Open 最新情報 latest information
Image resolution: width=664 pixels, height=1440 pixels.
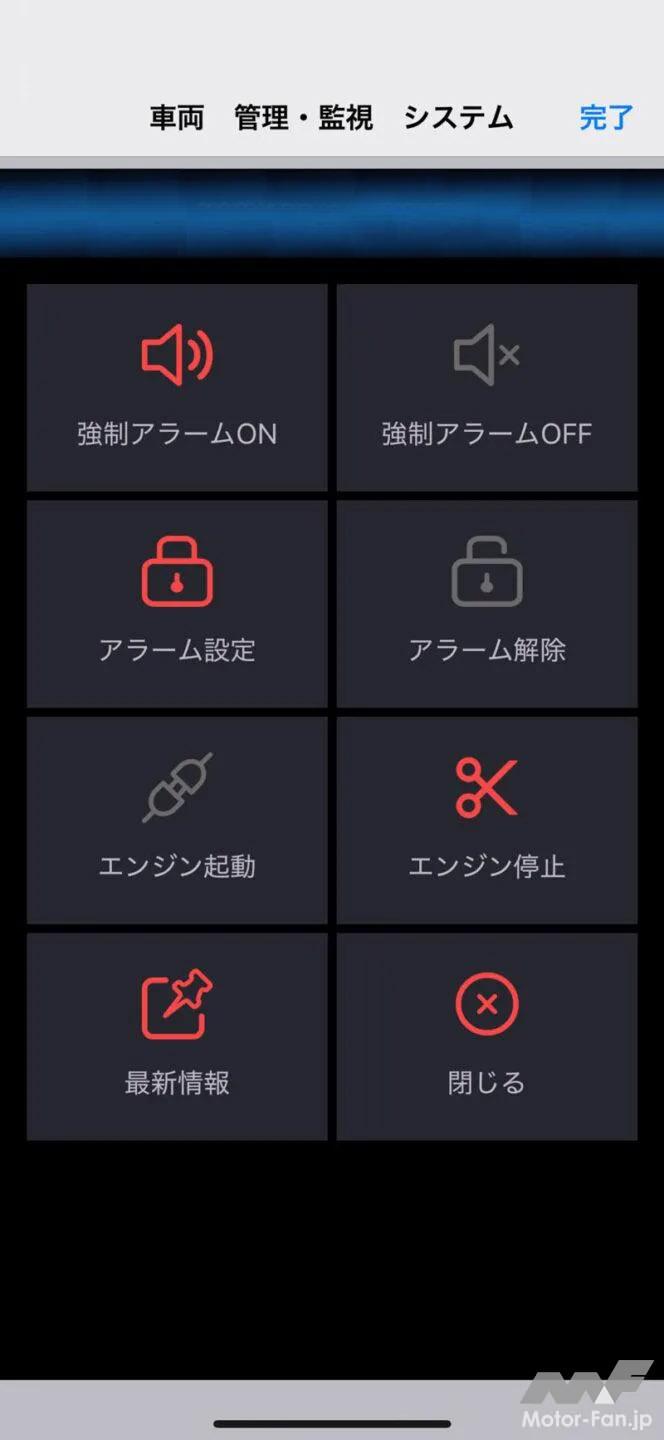pos(177,1036)
